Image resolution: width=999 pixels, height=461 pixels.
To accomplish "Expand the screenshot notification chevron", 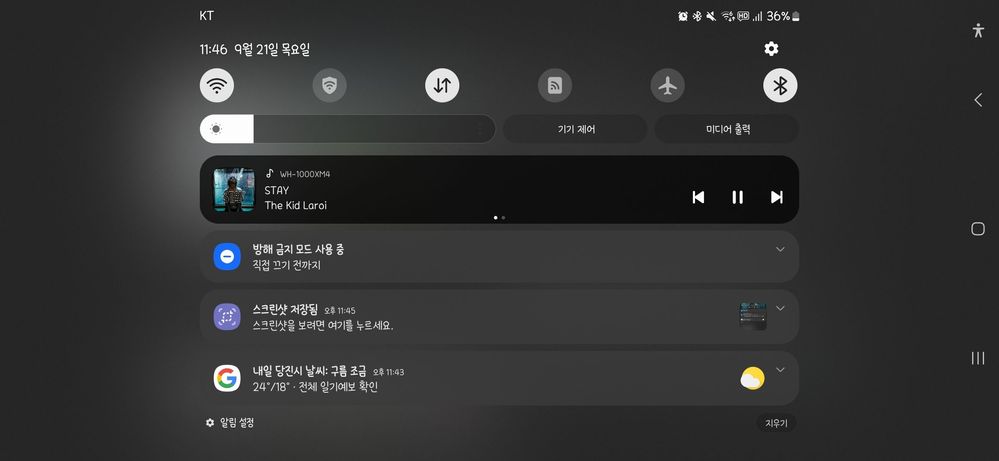I will (x=780, y=308).
